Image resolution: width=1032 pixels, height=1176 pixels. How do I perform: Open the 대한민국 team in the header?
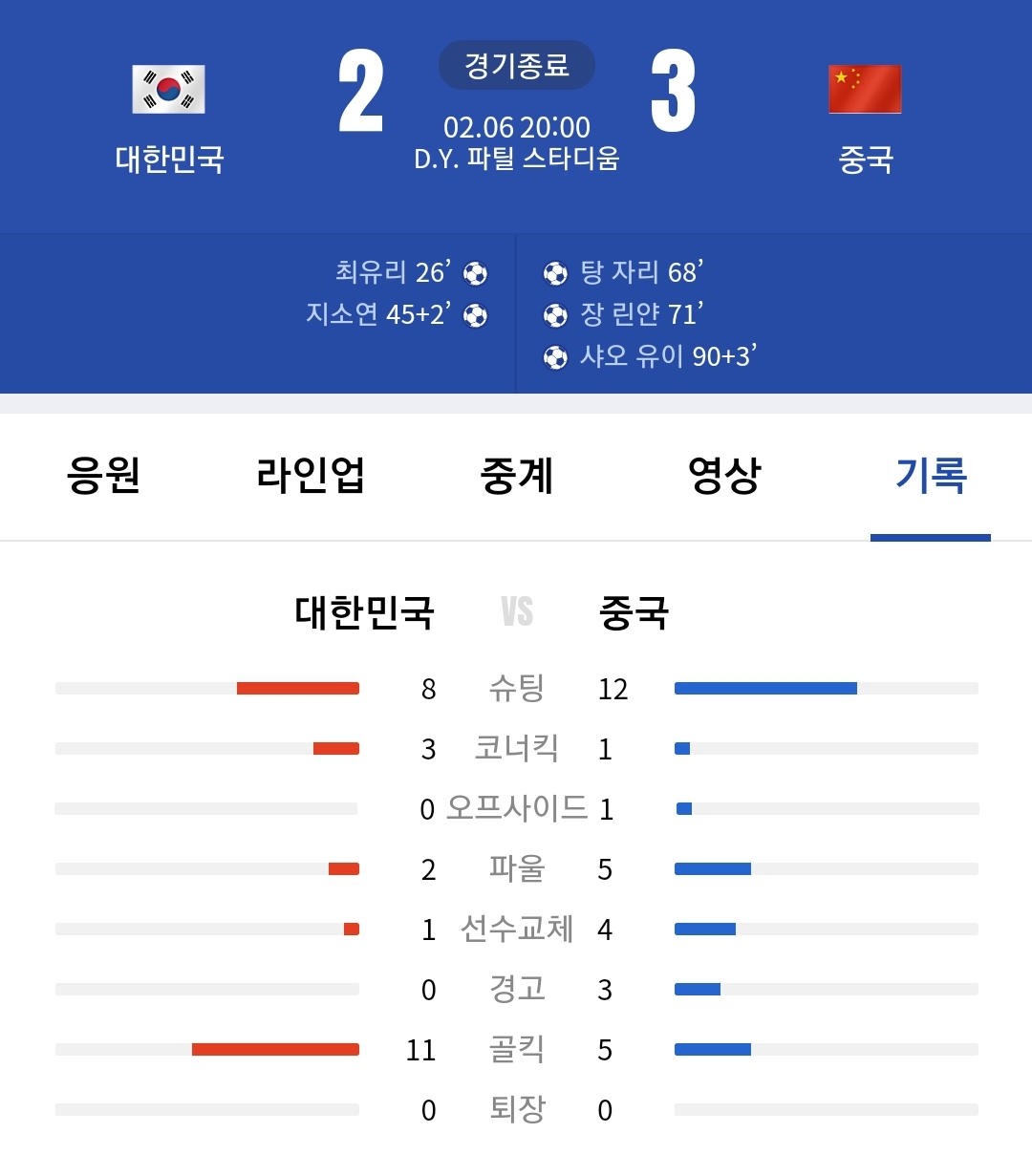point(169,117)
